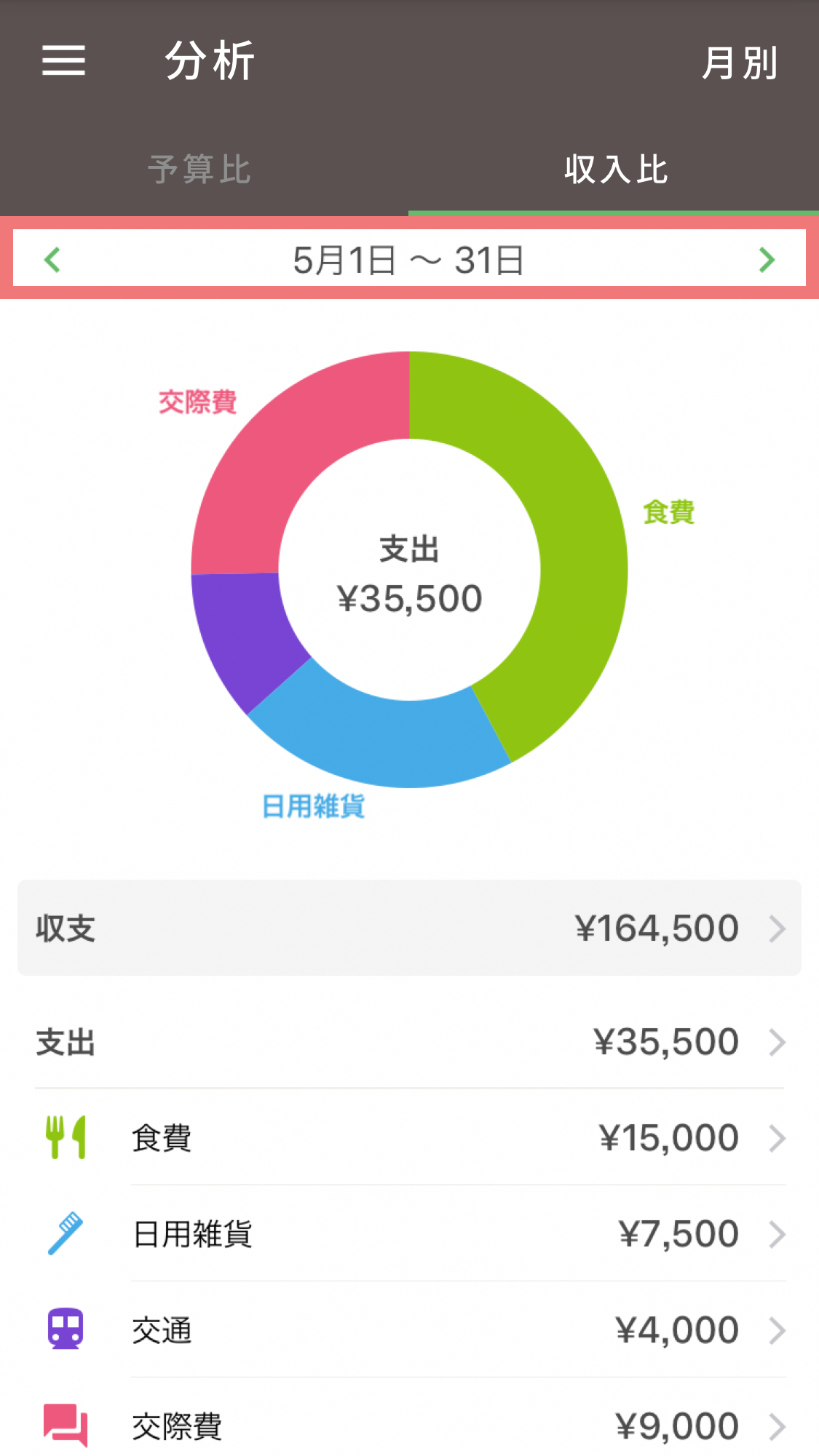819x1456 pixels.
Task: Select the 収入比 tab
Action: click(615, 170)
